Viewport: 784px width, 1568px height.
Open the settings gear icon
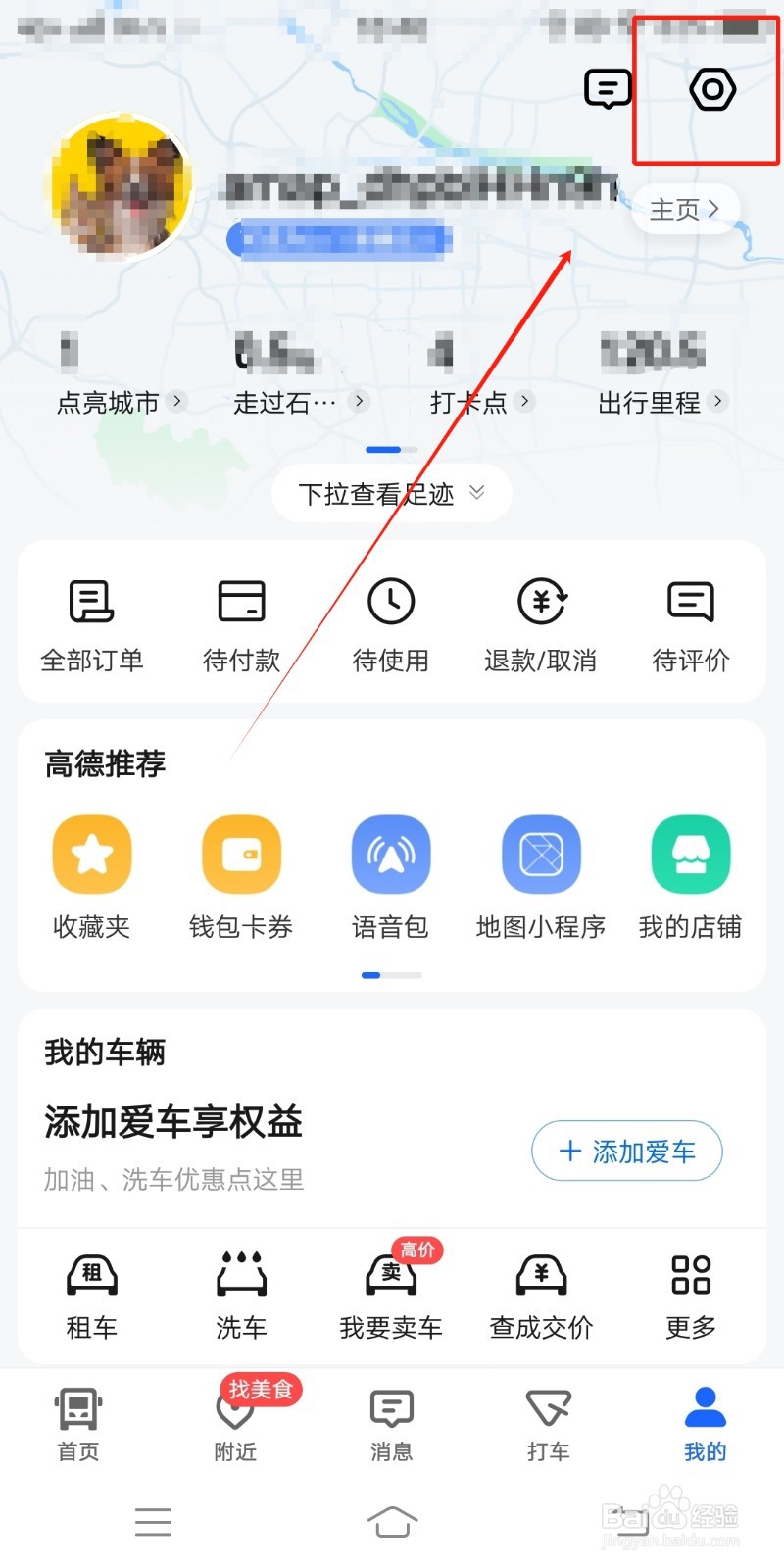coord(712,90)
